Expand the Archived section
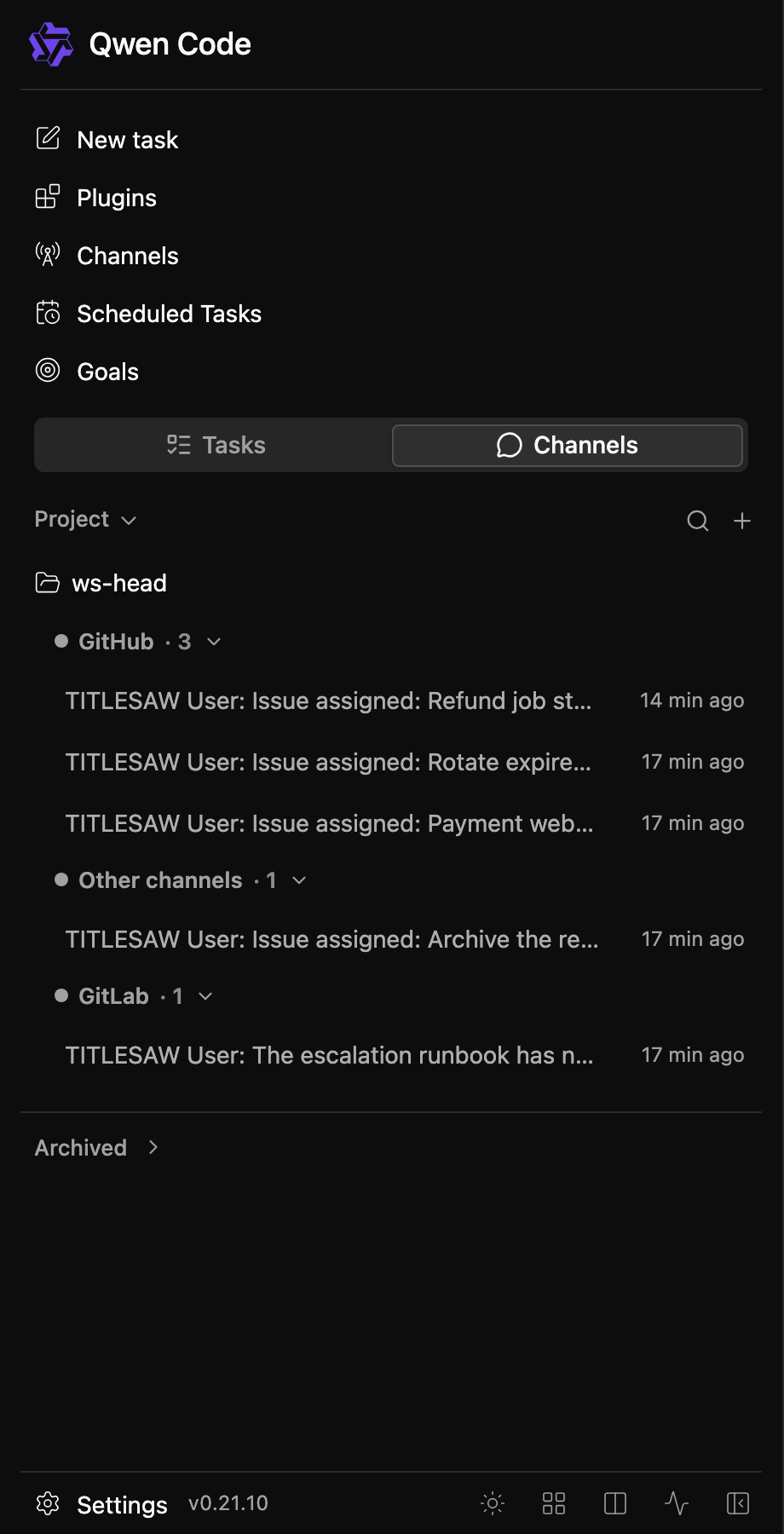The image size is (784, 1534). coord(97,1148)
